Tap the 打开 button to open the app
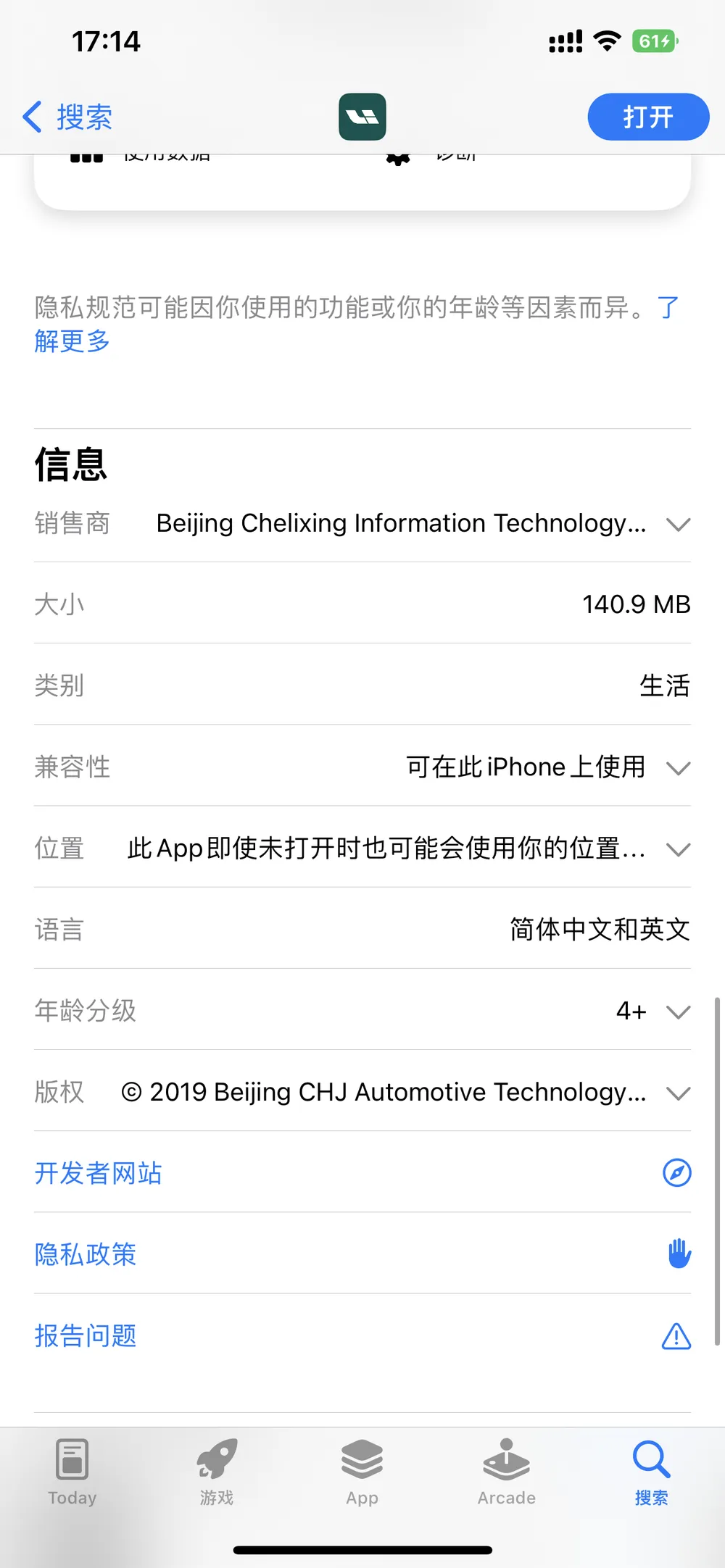The height and width of the screenshot is (1568, 725). tap(648, 117)
